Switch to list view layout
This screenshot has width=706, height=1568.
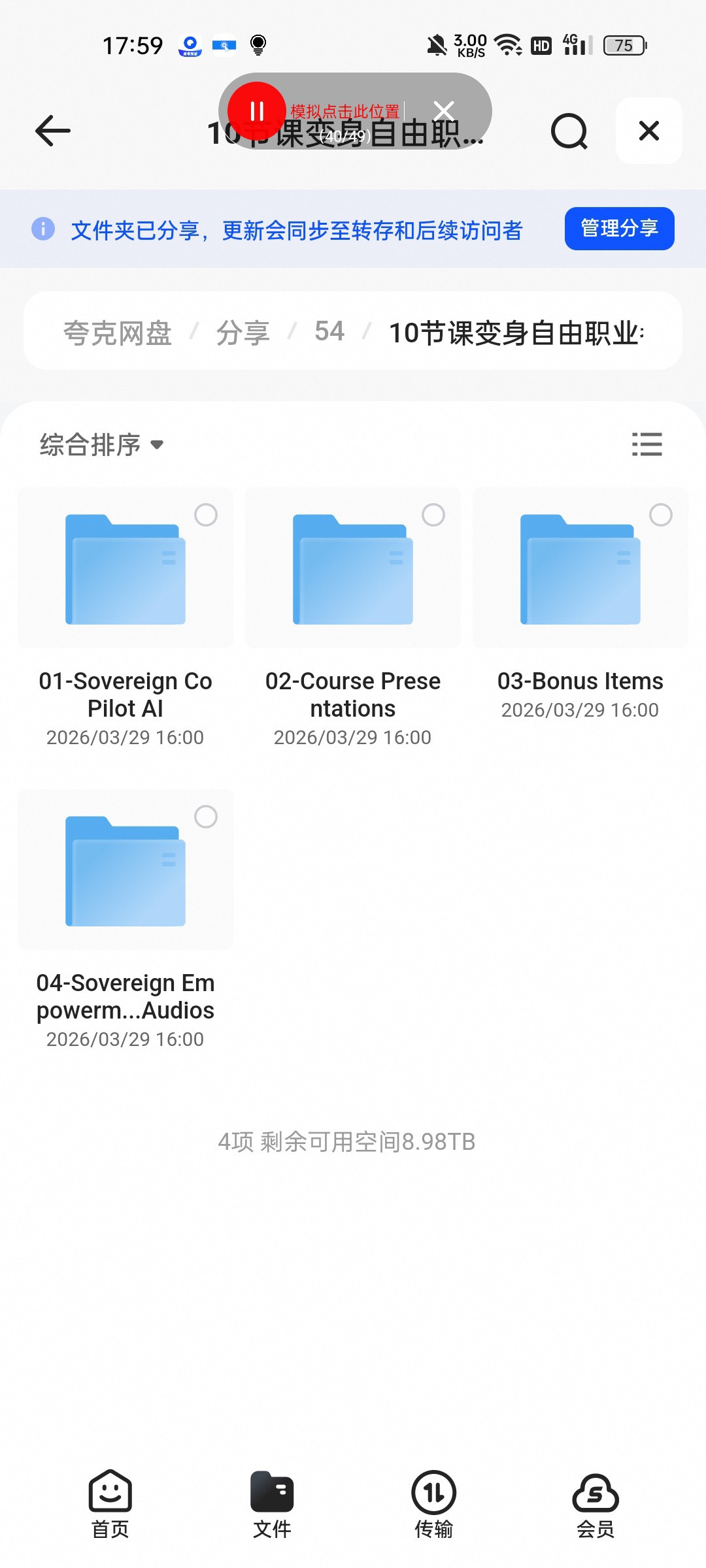(x=647, y=444)
